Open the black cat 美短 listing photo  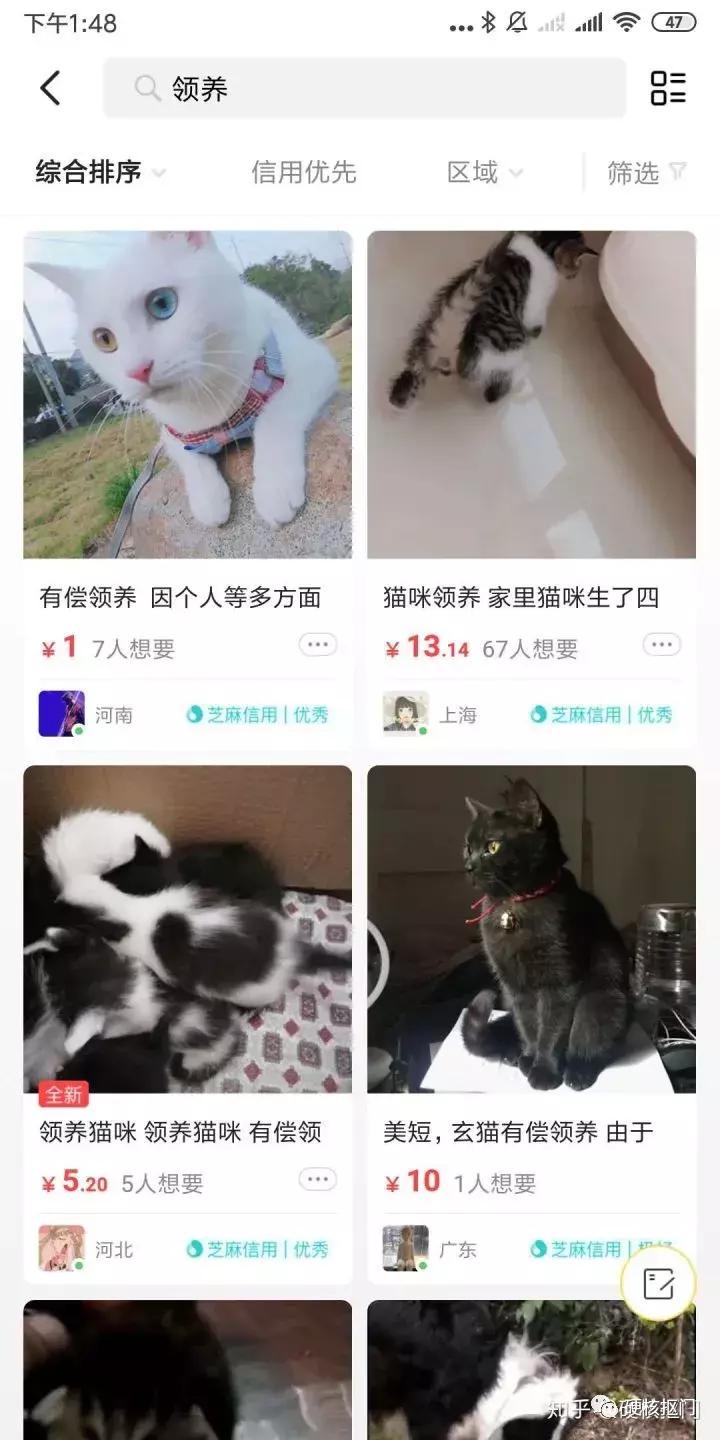point(531,930)
